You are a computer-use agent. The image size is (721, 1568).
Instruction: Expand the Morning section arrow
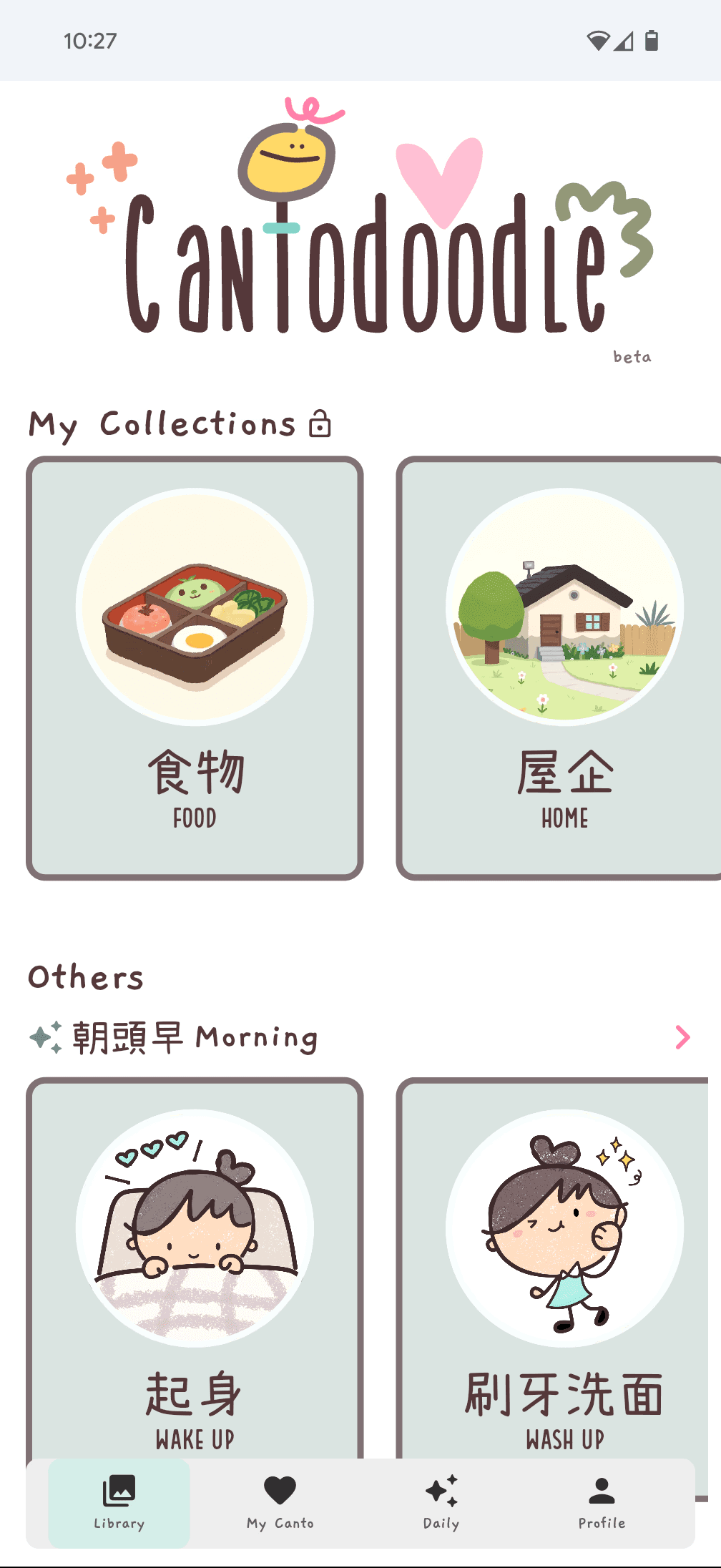682,1037
